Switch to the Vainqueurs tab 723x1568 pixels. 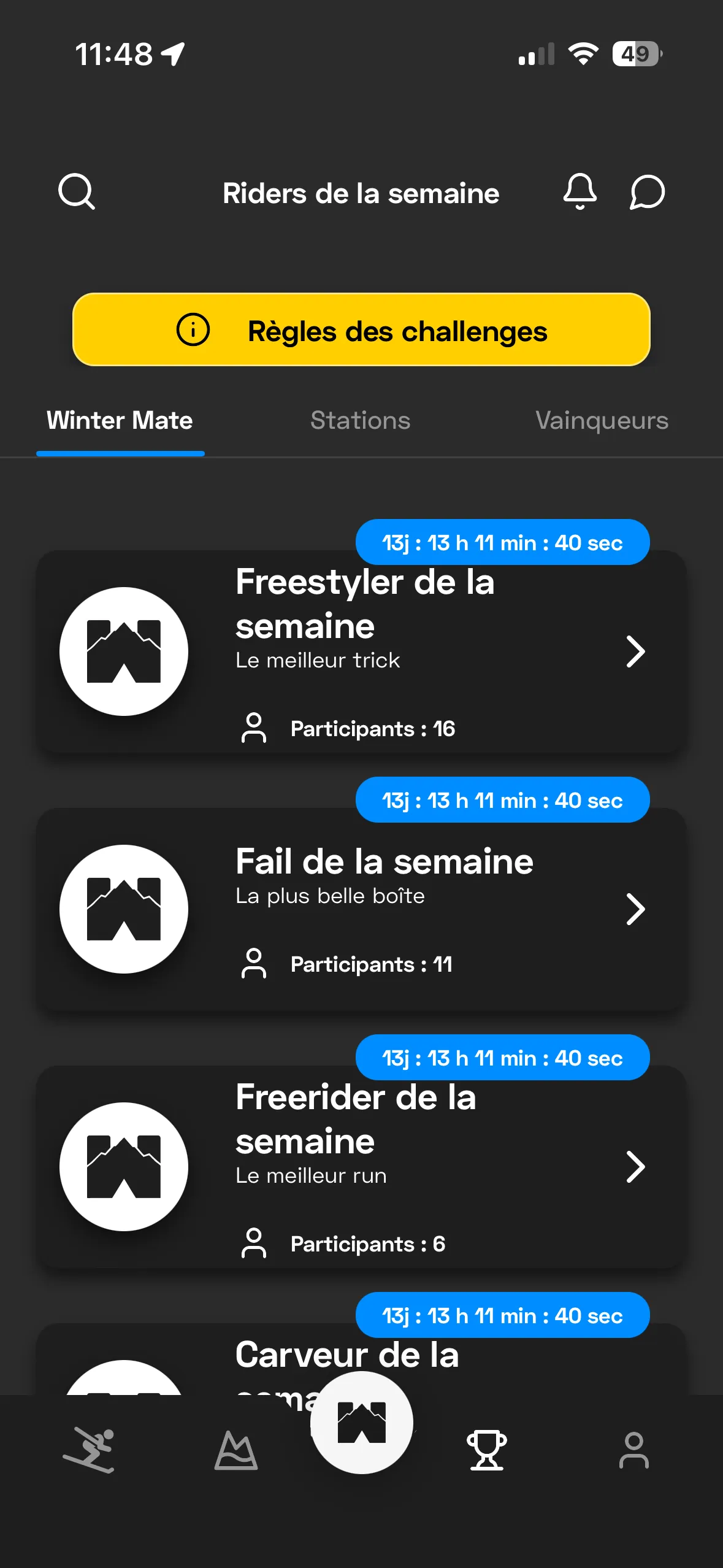tap(602, 420)
